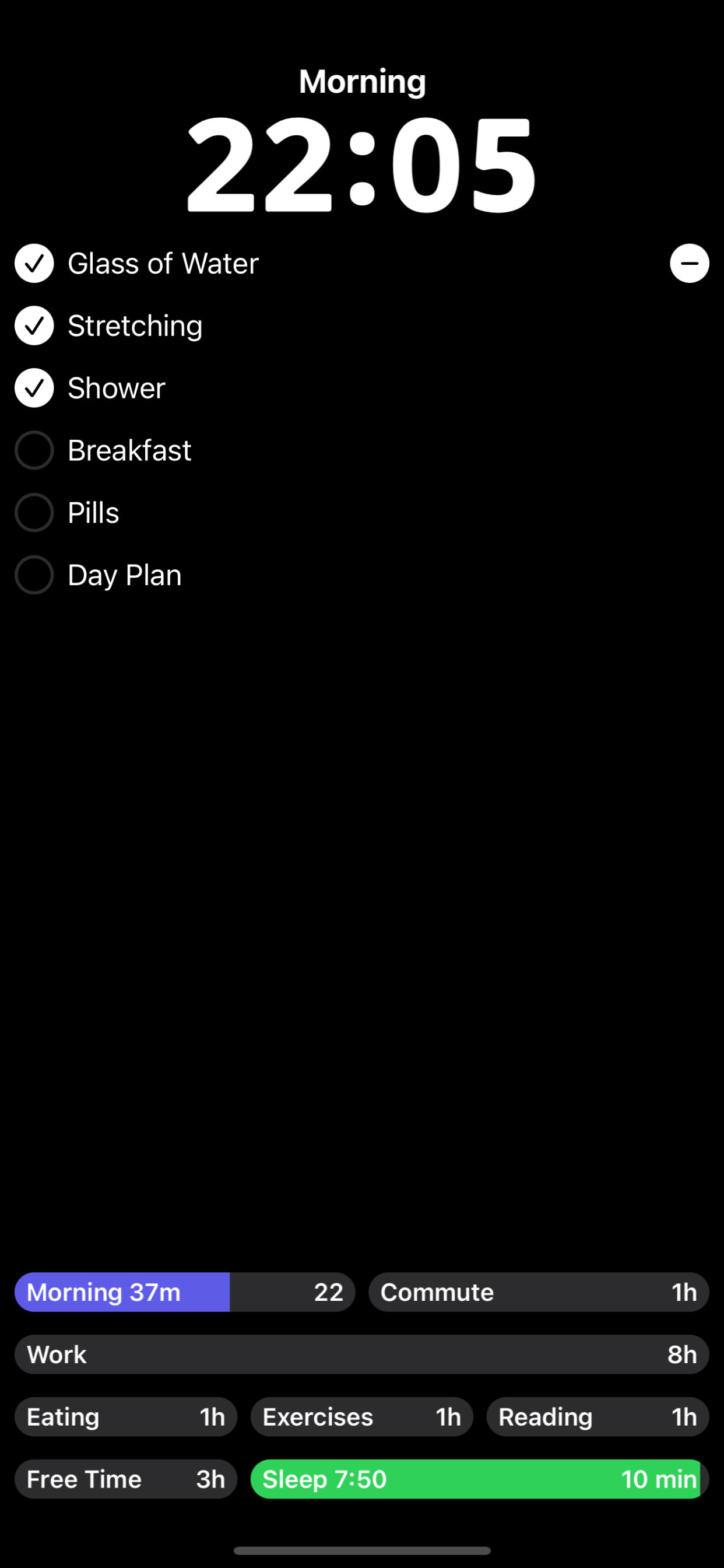The width and height of the screenshot is (724, 1568).
Task: Tap the Free Time 3h block
Action: (x=125, y=1479)
